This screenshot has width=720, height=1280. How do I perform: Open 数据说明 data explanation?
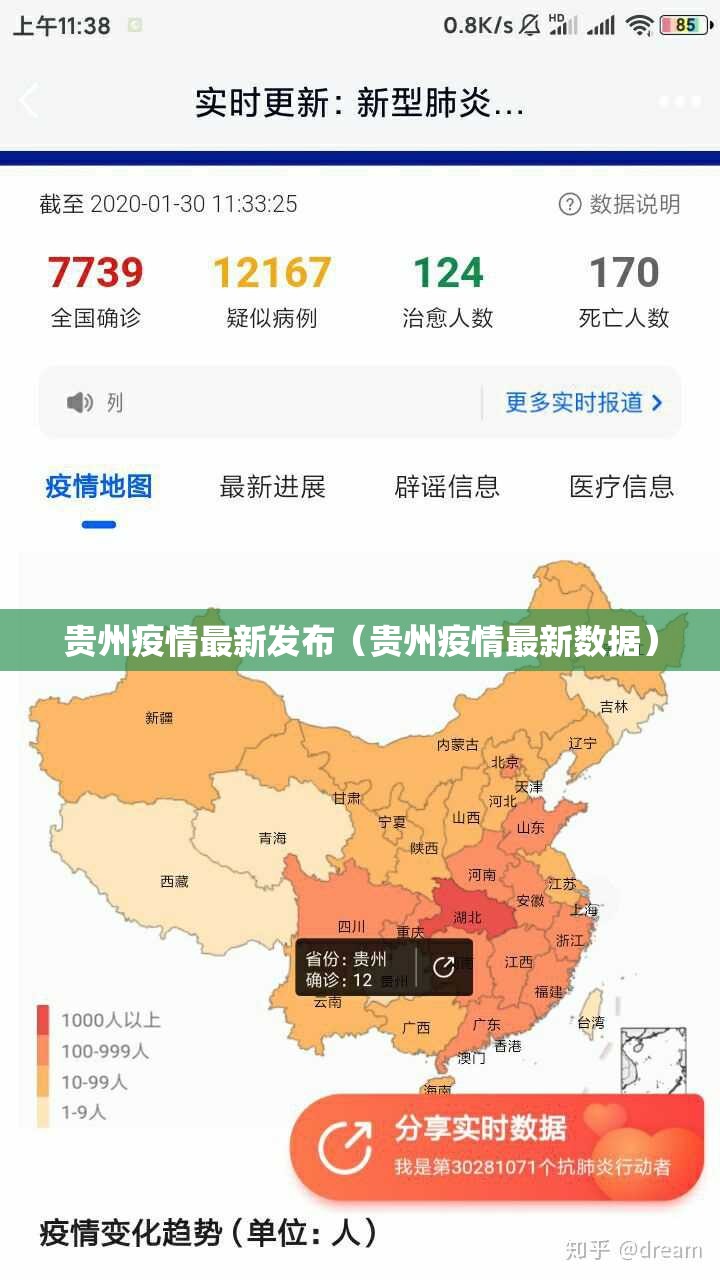[620, 204]
